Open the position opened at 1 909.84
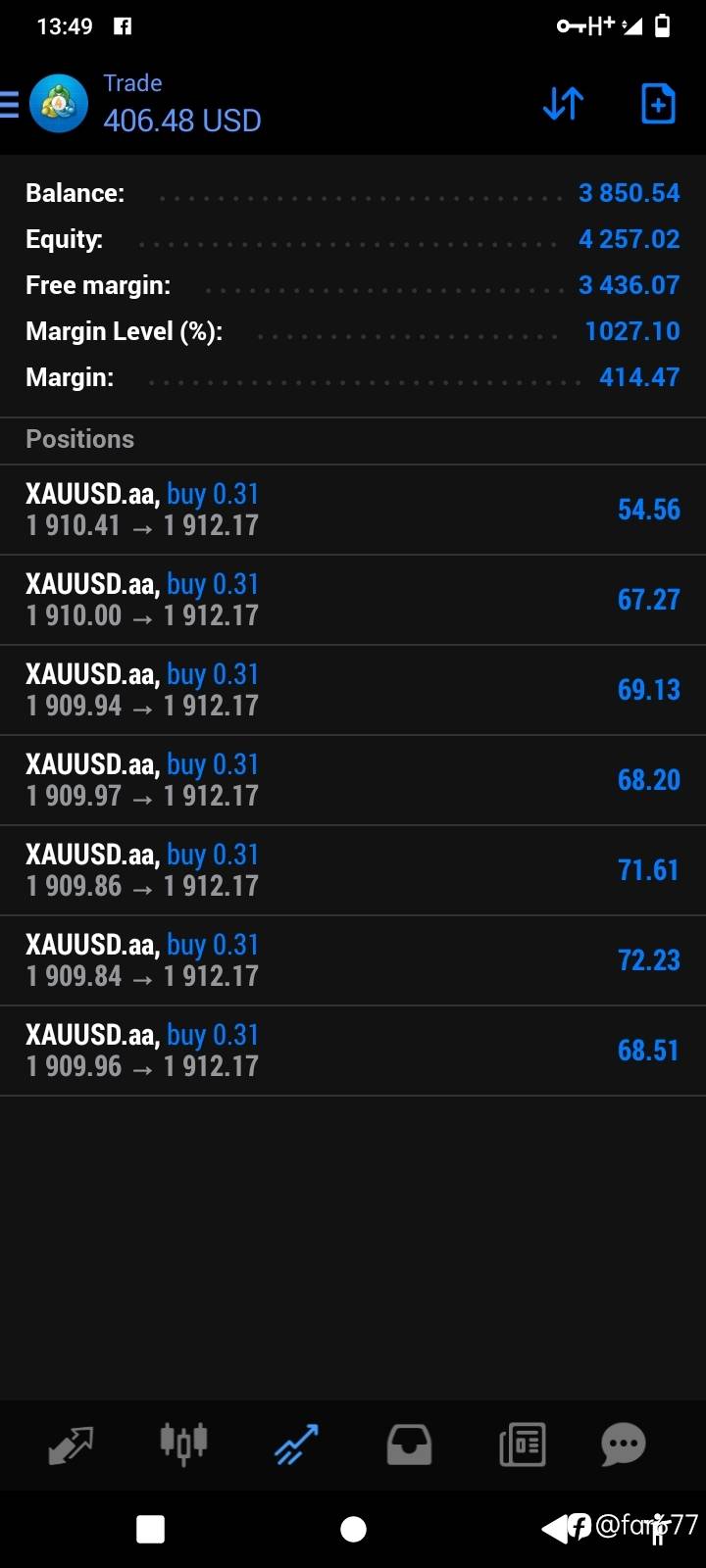This screenshot has height=1568, width=706. [x=353, y=960]
